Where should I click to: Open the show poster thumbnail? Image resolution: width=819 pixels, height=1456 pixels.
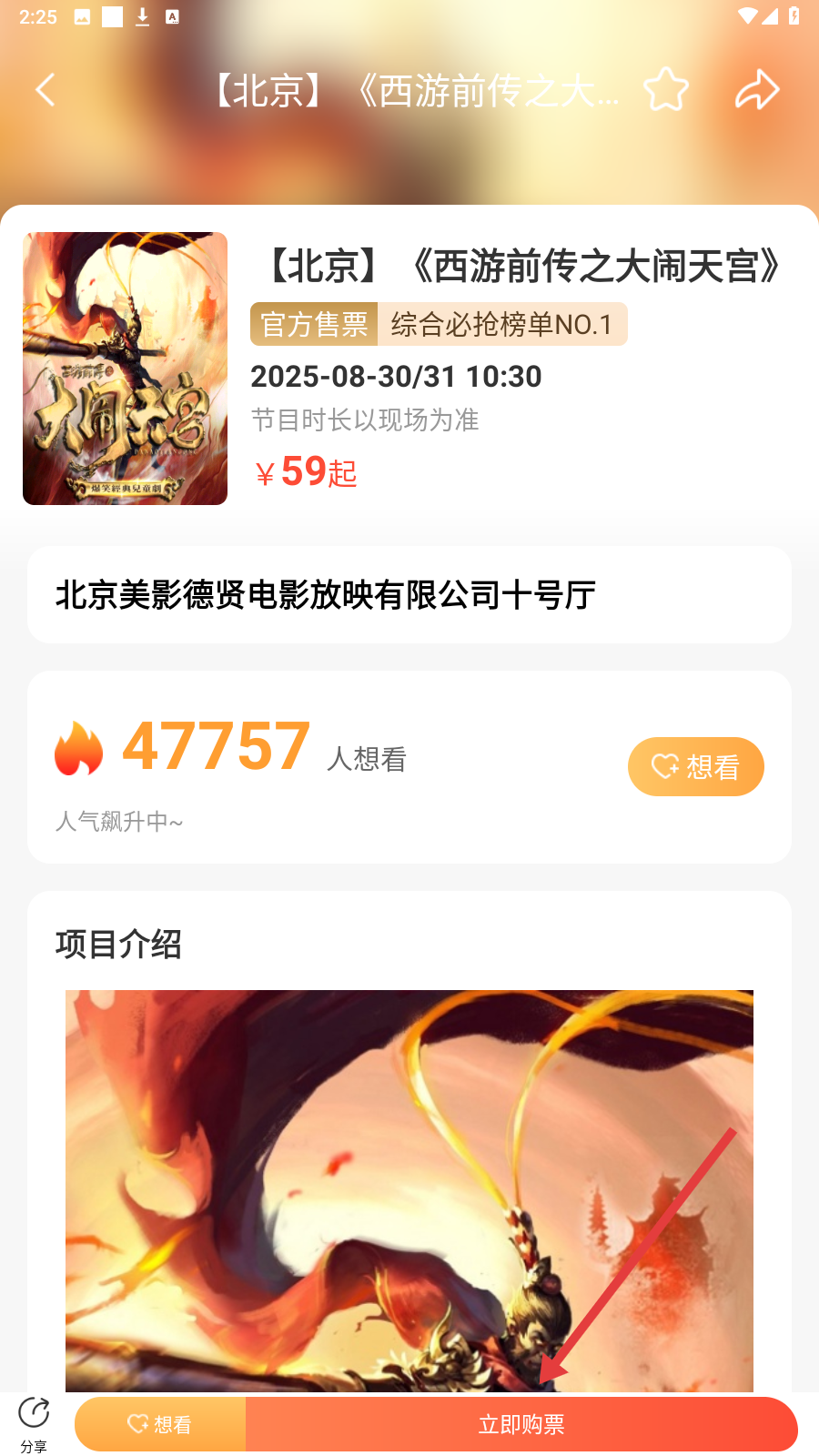[126, 369]
